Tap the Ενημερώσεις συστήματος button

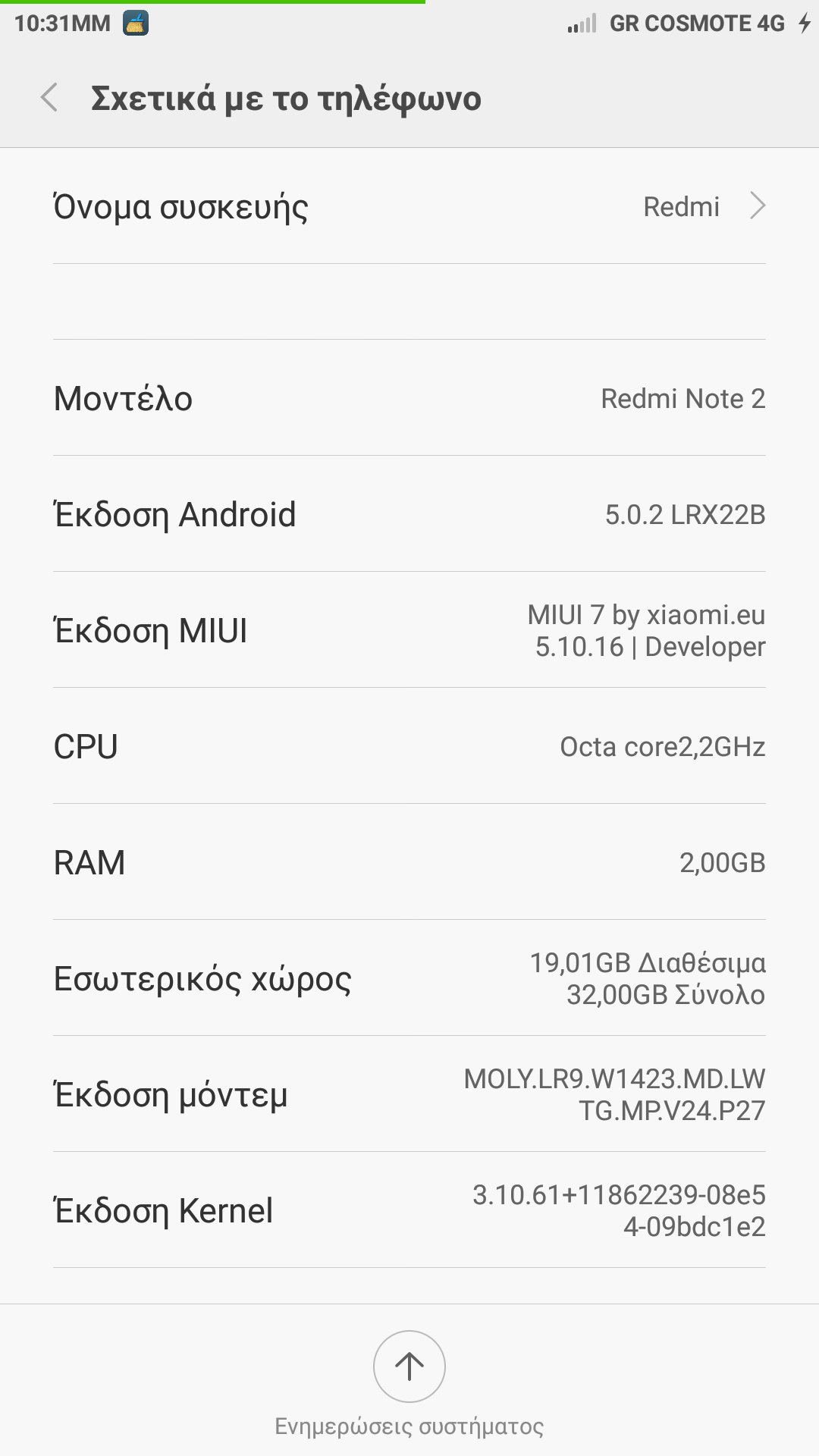click(409, 1367)
